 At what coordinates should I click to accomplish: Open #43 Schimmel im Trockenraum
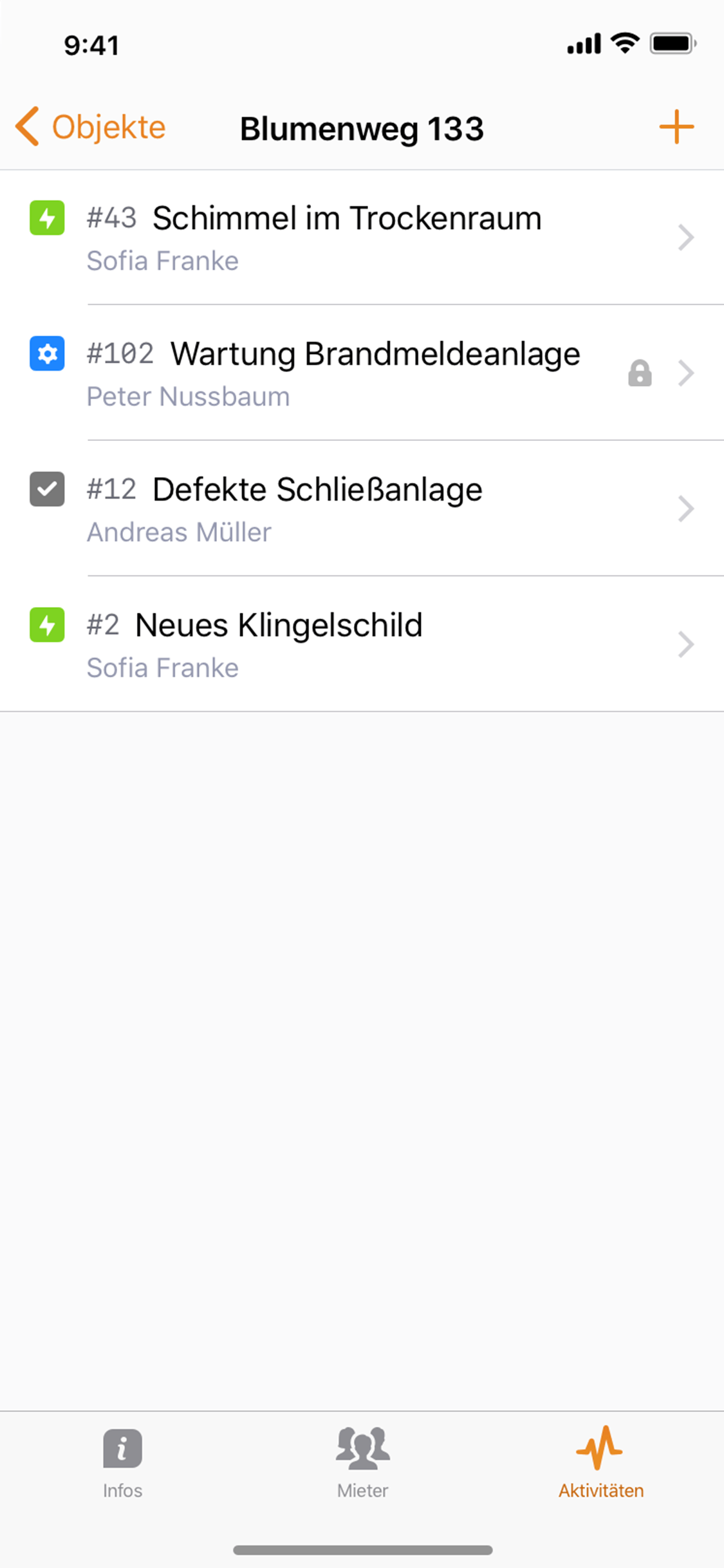[x=362, y=238]
